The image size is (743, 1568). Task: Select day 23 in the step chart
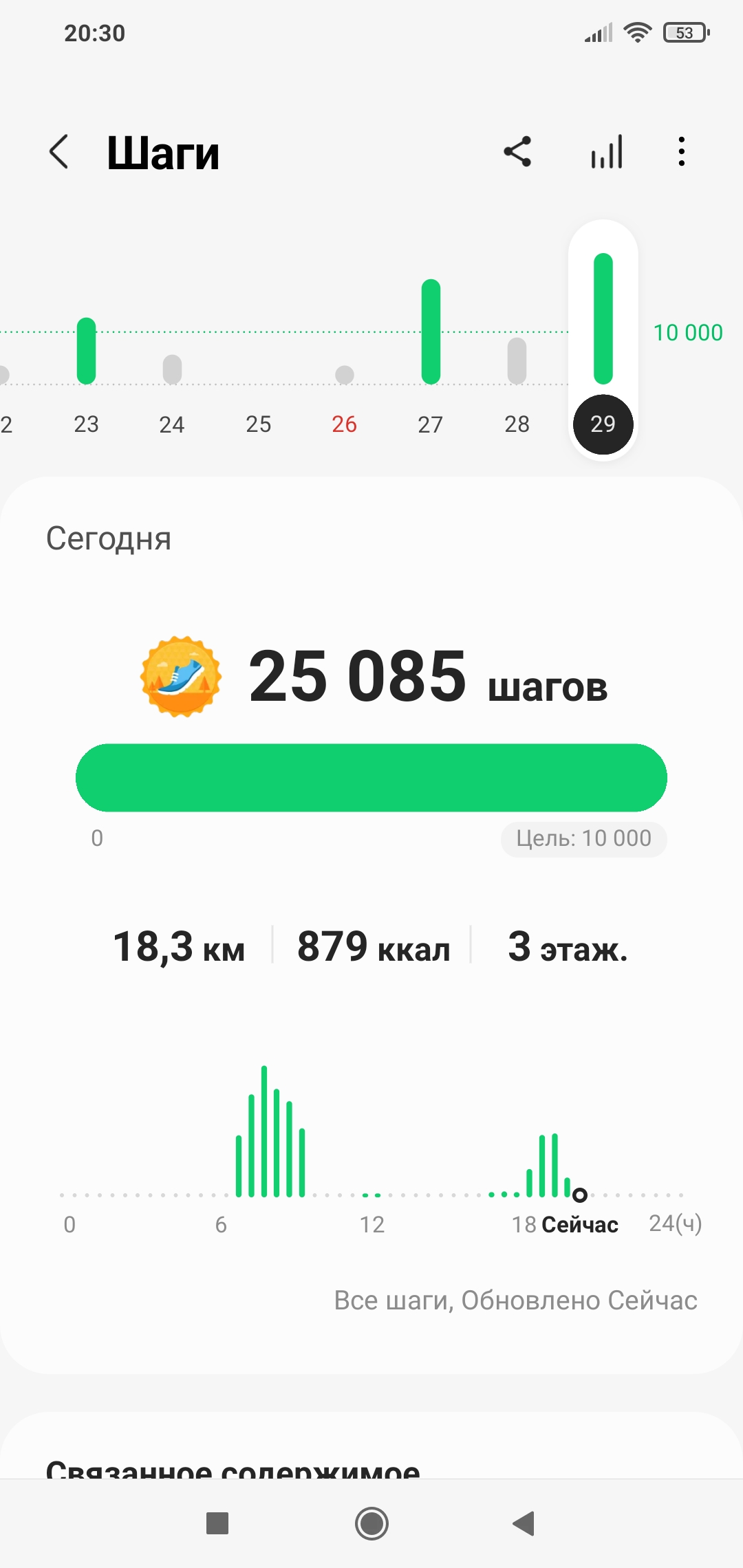[87, 424]
